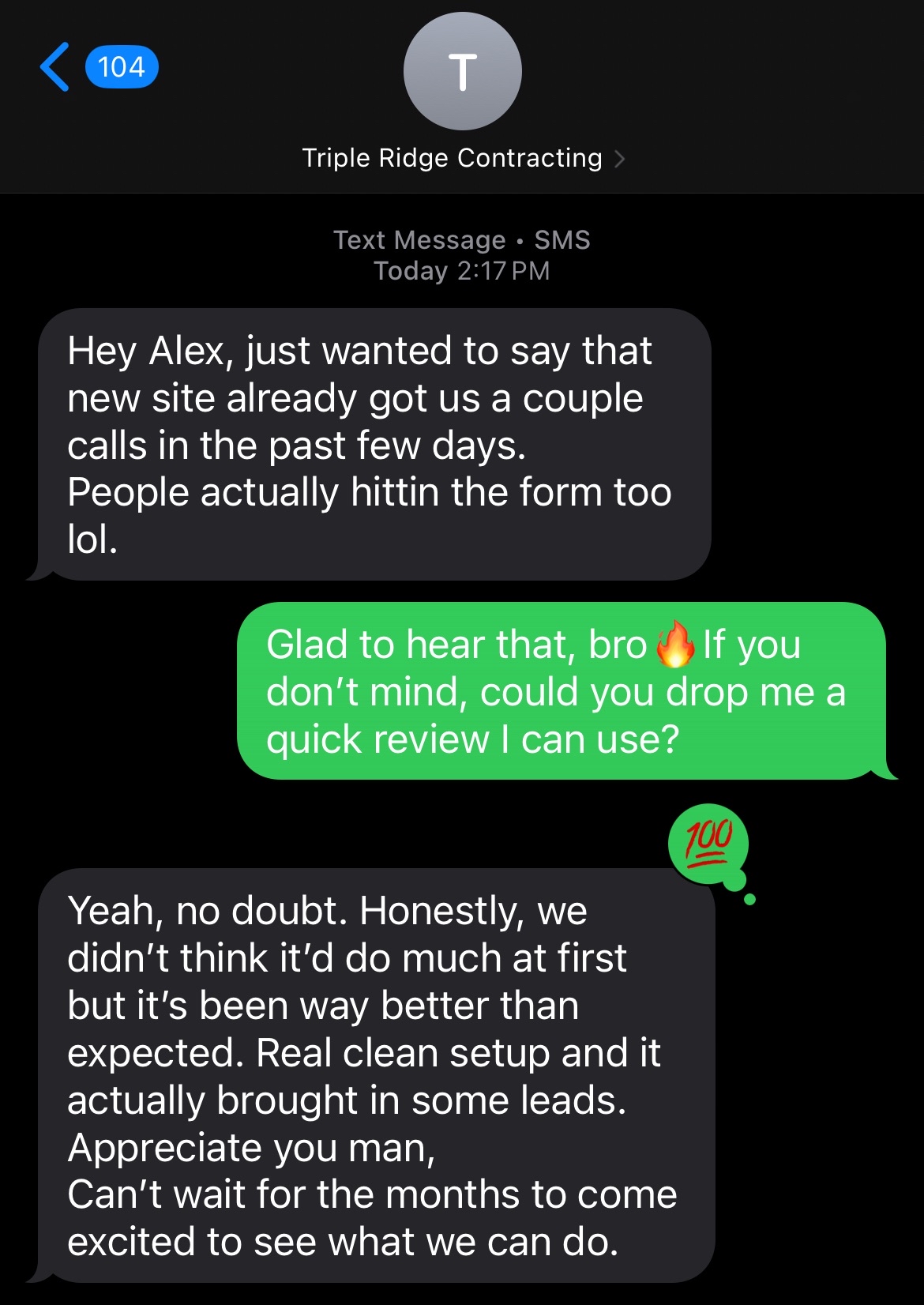The height and width of the screenshot is (1305, 924).
Task: Tap the T contact avatar
Action: [463, 71]
